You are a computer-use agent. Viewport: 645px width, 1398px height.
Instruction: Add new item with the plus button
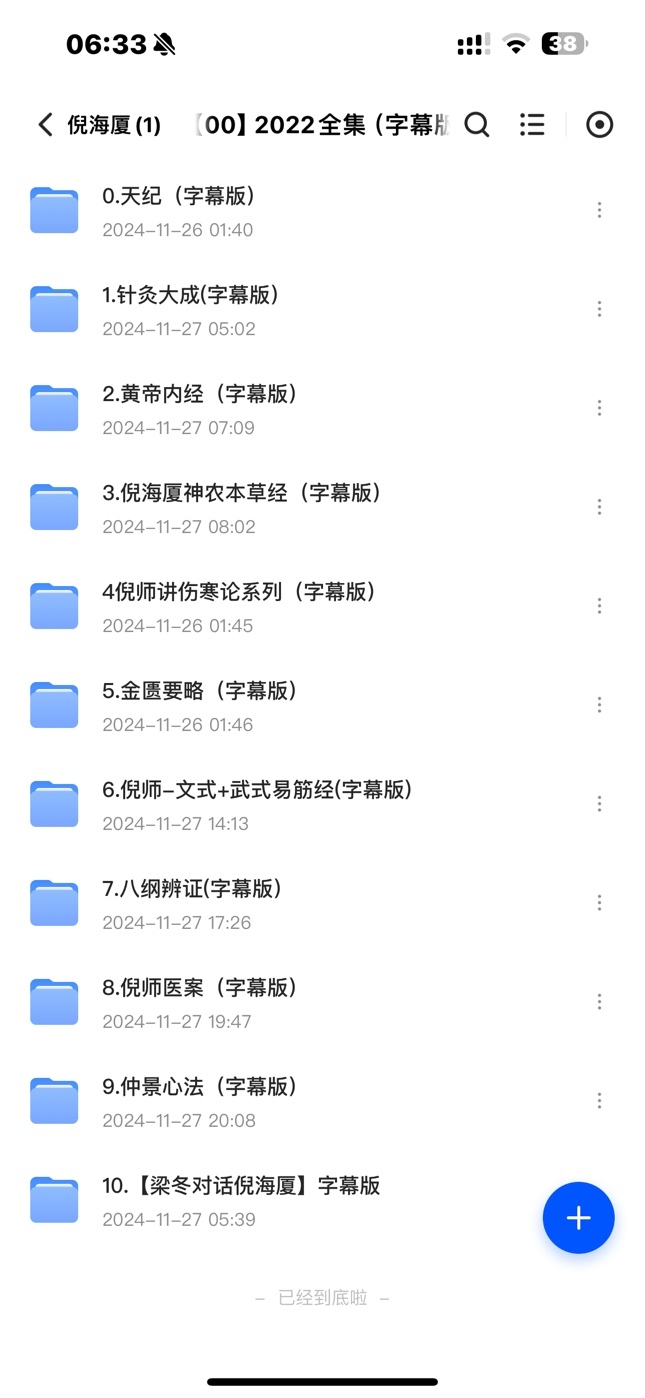click(578, 1217)
